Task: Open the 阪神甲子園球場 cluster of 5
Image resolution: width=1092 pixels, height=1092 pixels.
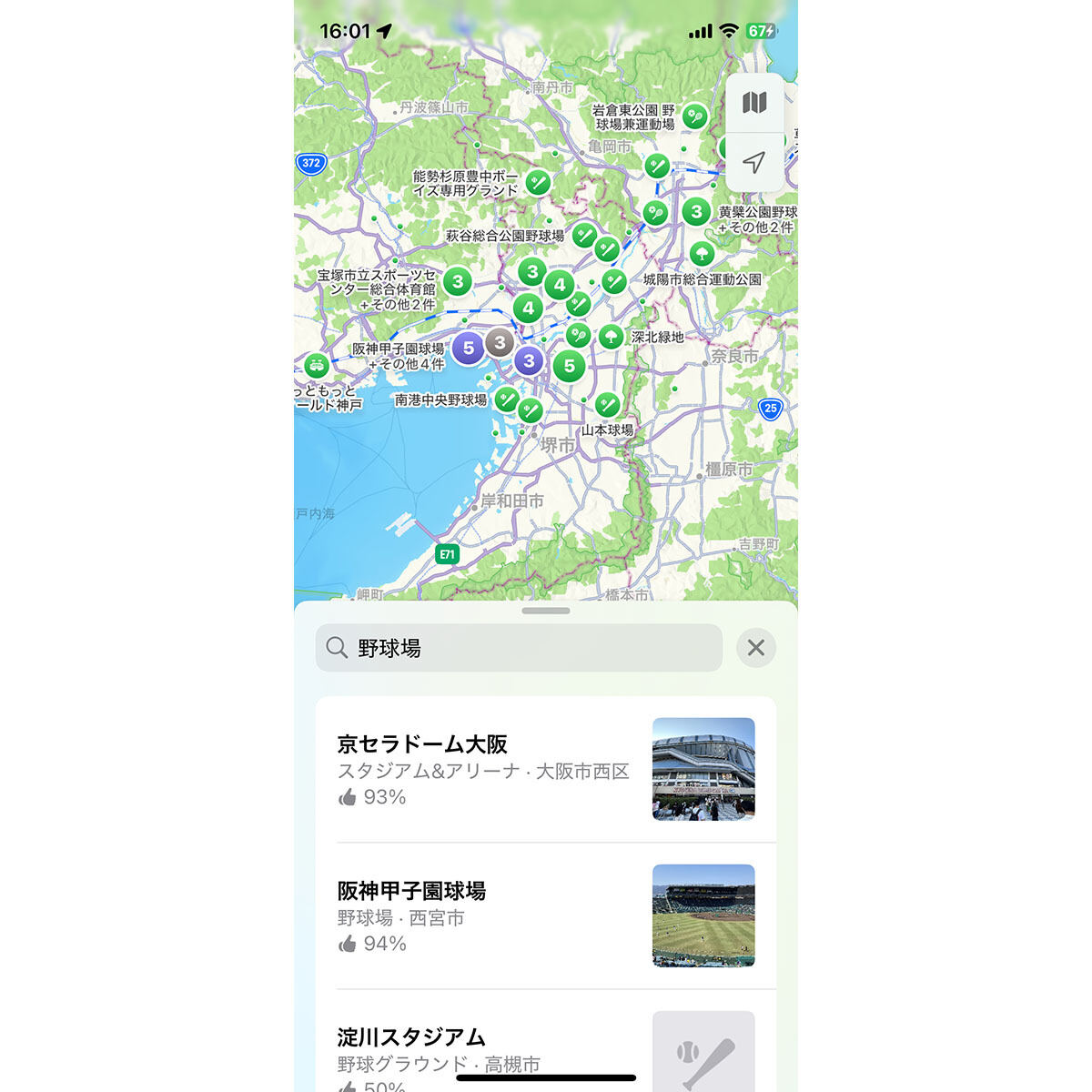Action: (x=468, y=349)
